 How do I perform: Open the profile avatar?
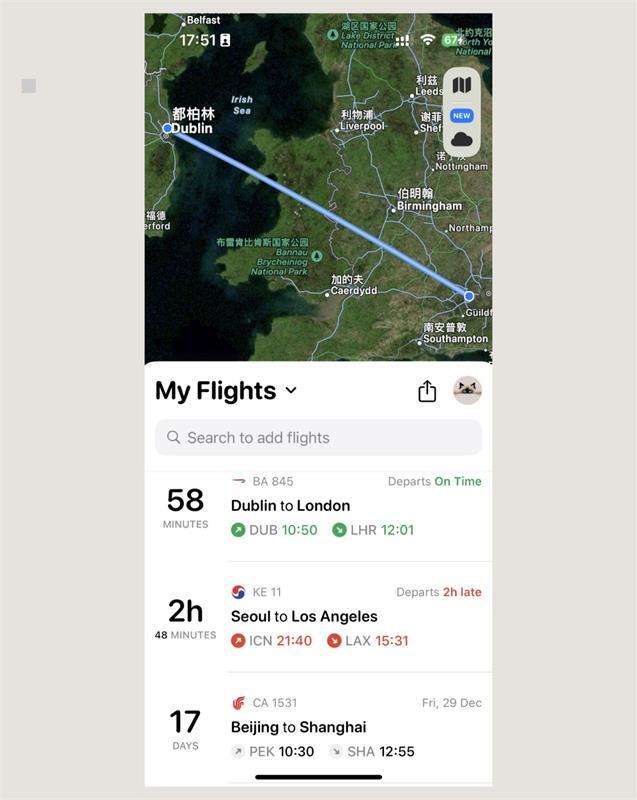(x=467, y=391)
